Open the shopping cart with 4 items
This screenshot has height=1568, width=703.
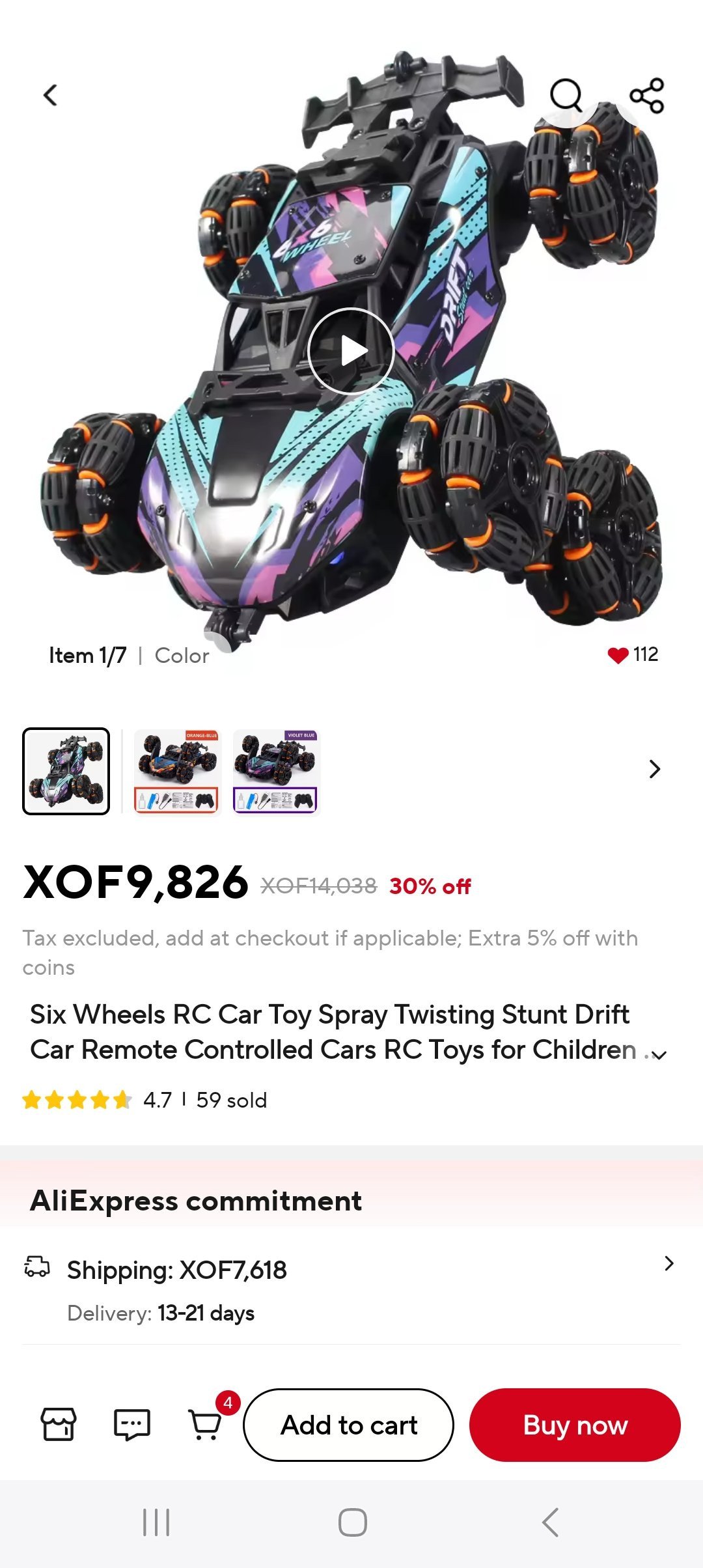coord(206,1424)
